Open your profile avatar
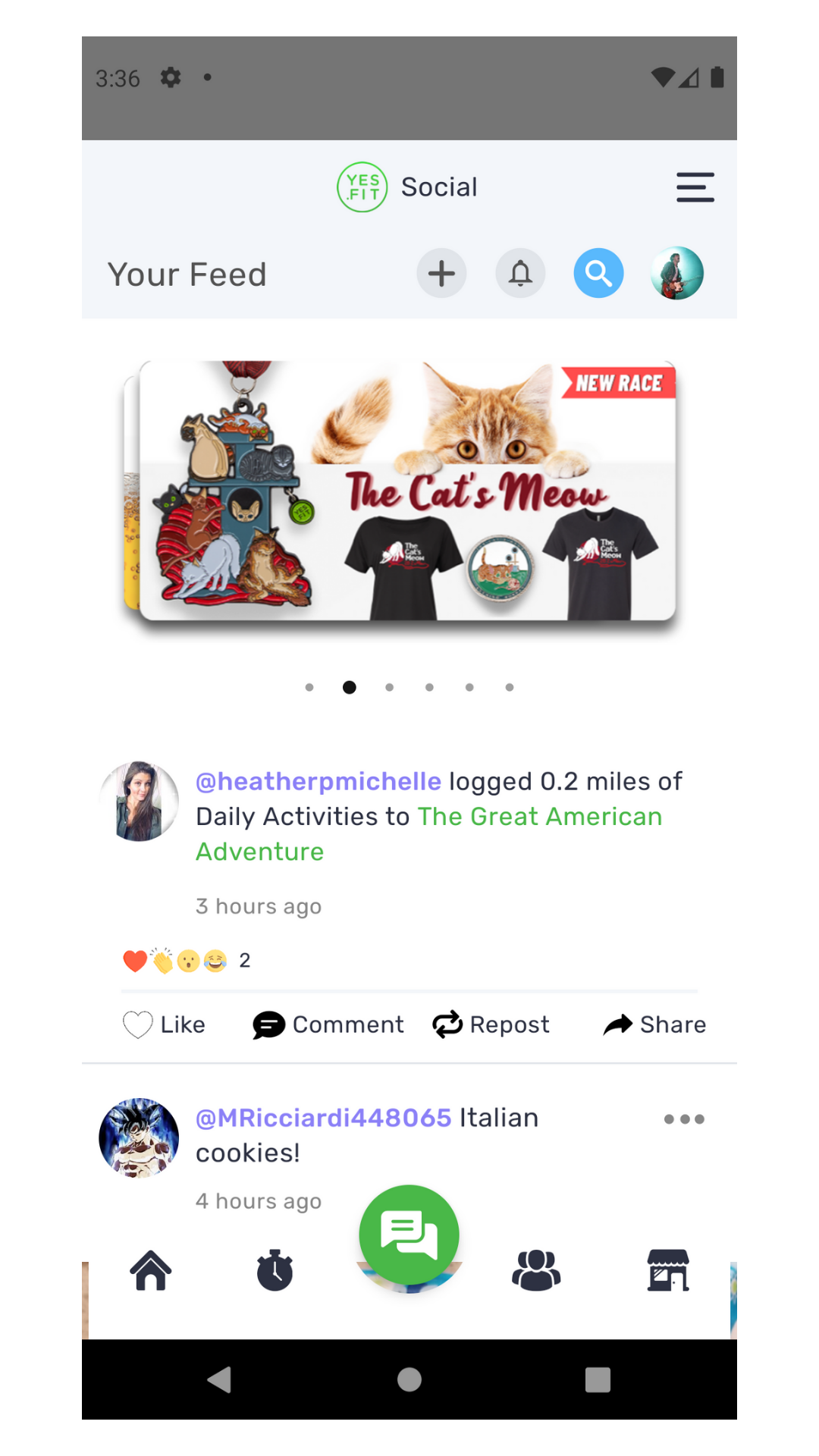 [676, 273]
